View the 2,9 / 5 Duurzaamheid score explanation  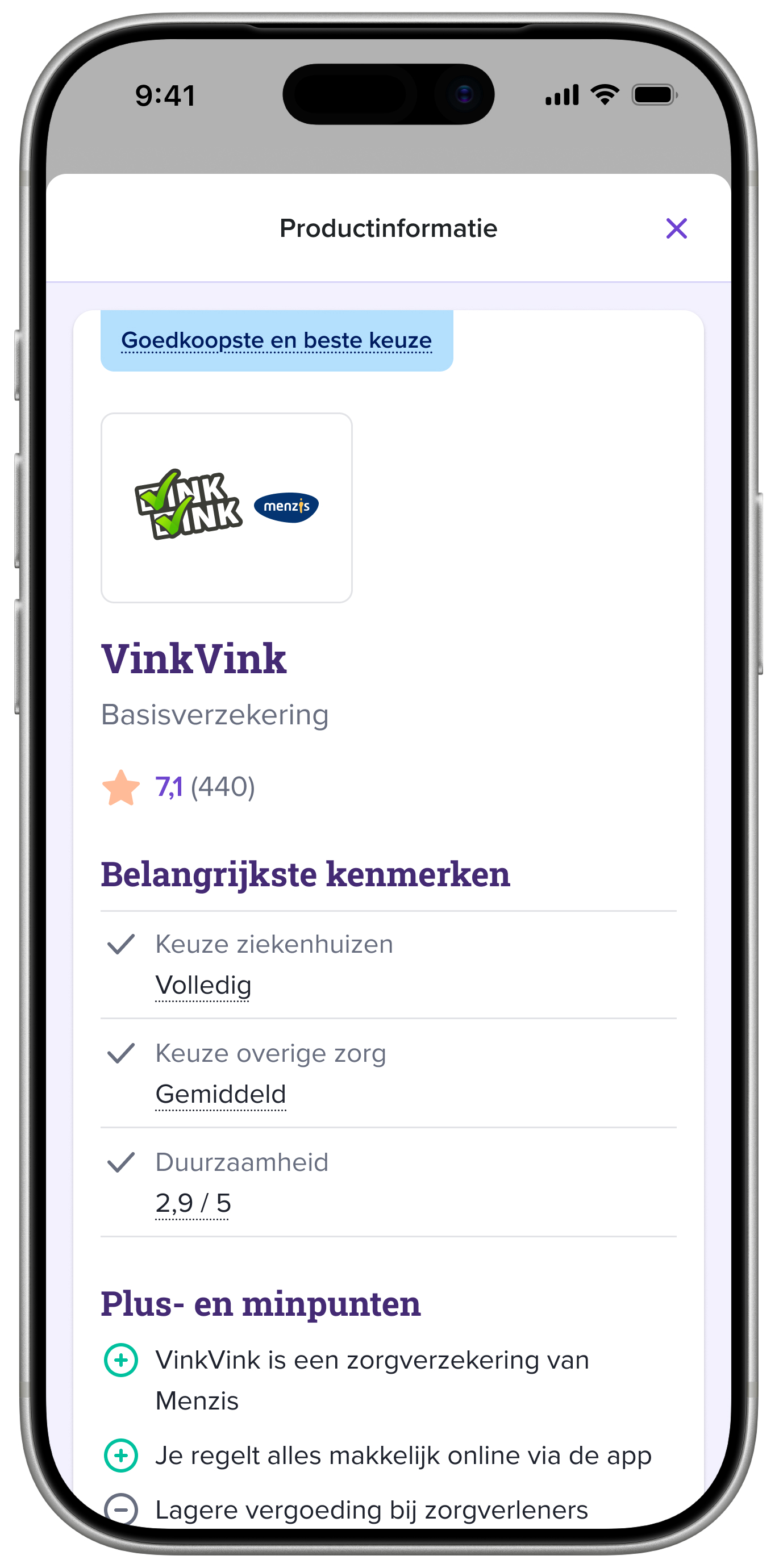193,1203
